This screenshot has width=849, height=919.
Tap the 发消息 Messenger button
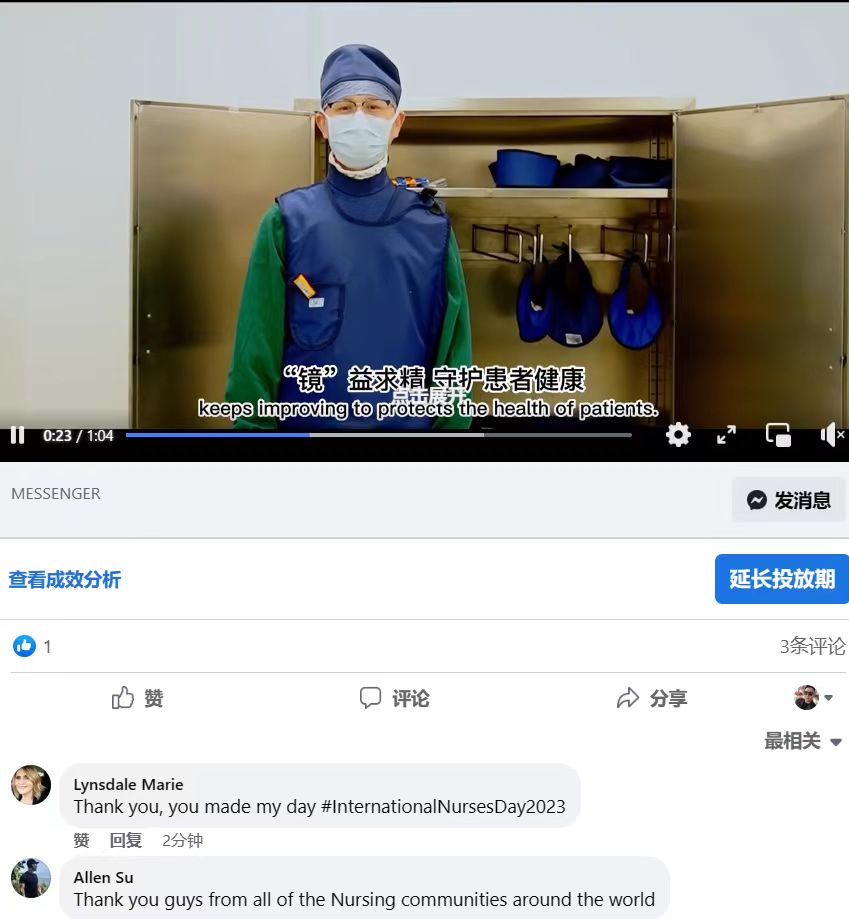coord(789,500)
